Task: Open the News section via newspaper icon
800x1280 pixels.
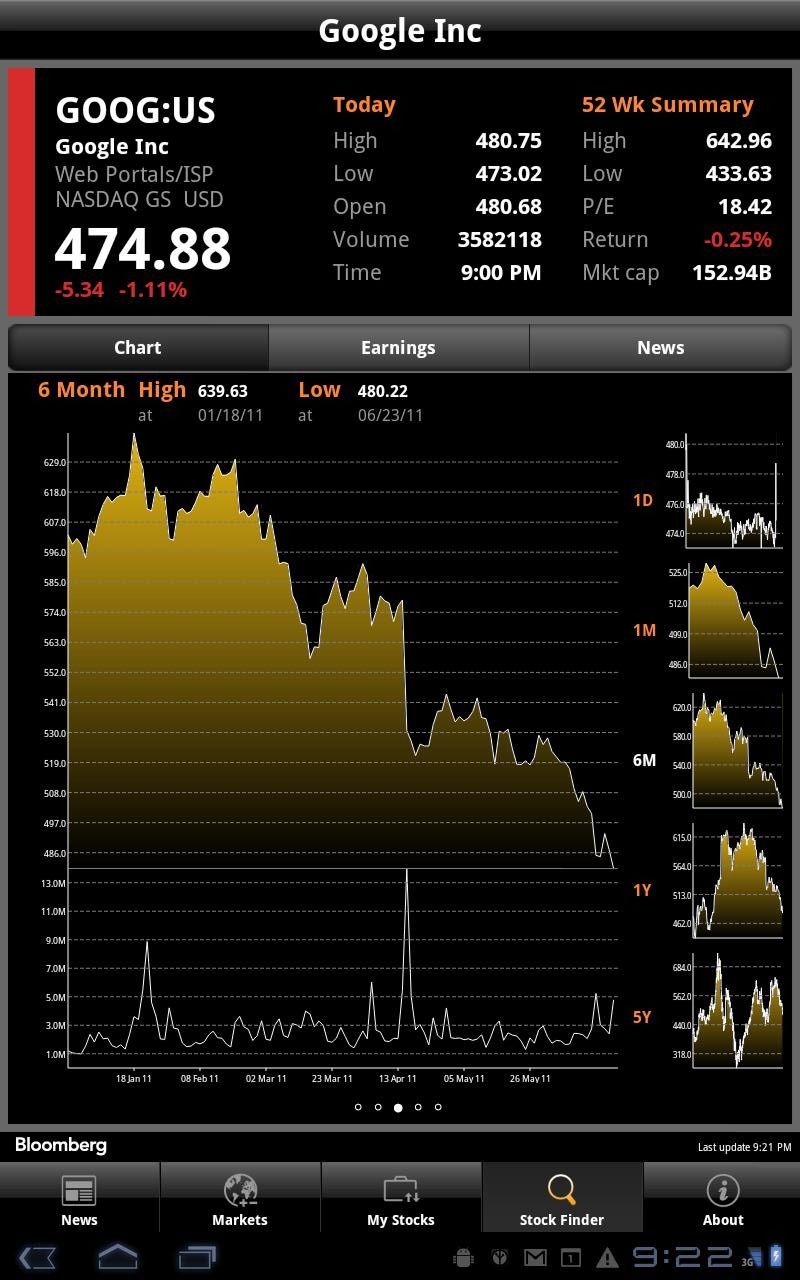Action: point(78,1197)
